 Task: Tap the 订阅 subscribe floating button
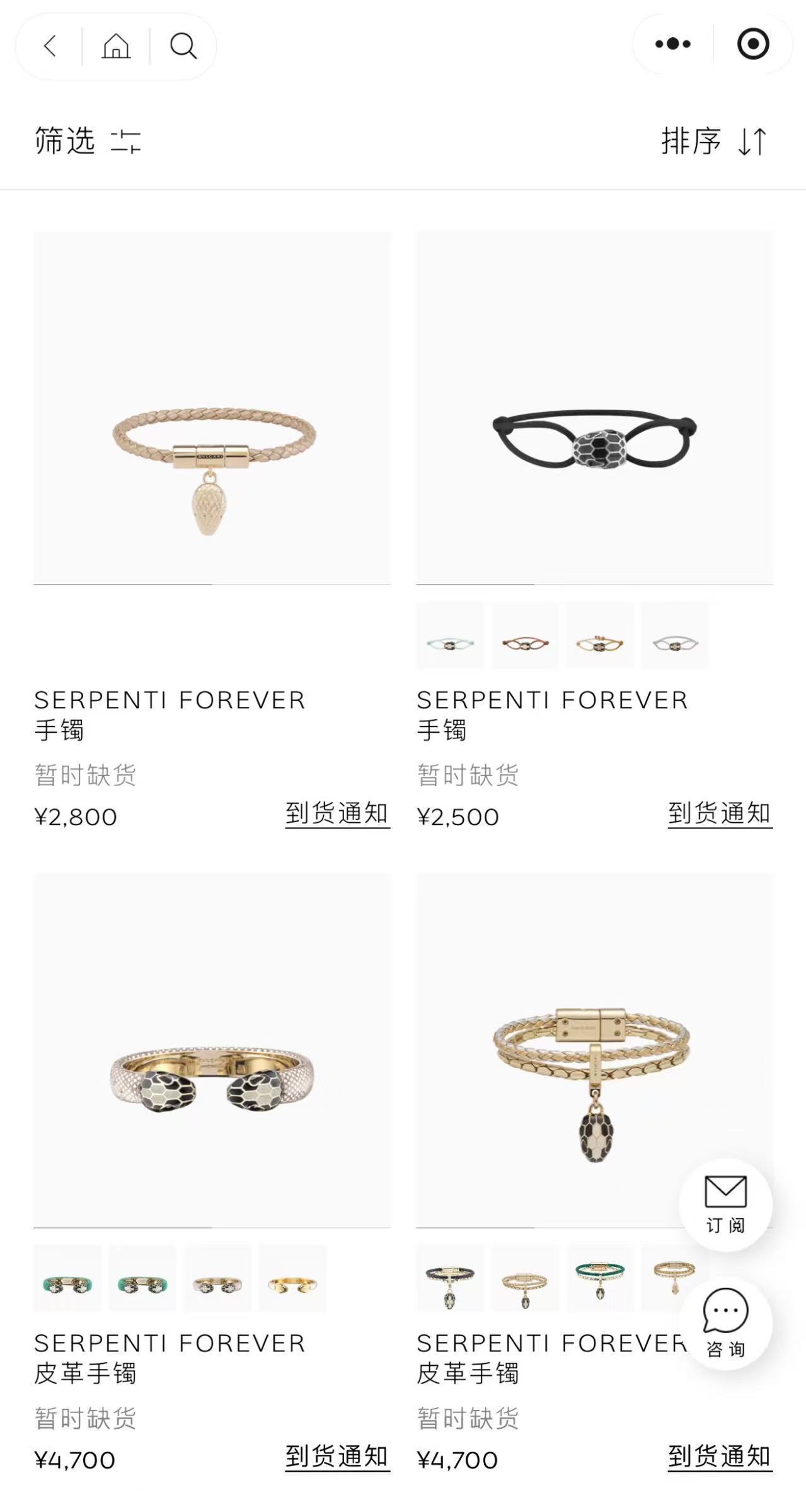[x=725, y=1205]
